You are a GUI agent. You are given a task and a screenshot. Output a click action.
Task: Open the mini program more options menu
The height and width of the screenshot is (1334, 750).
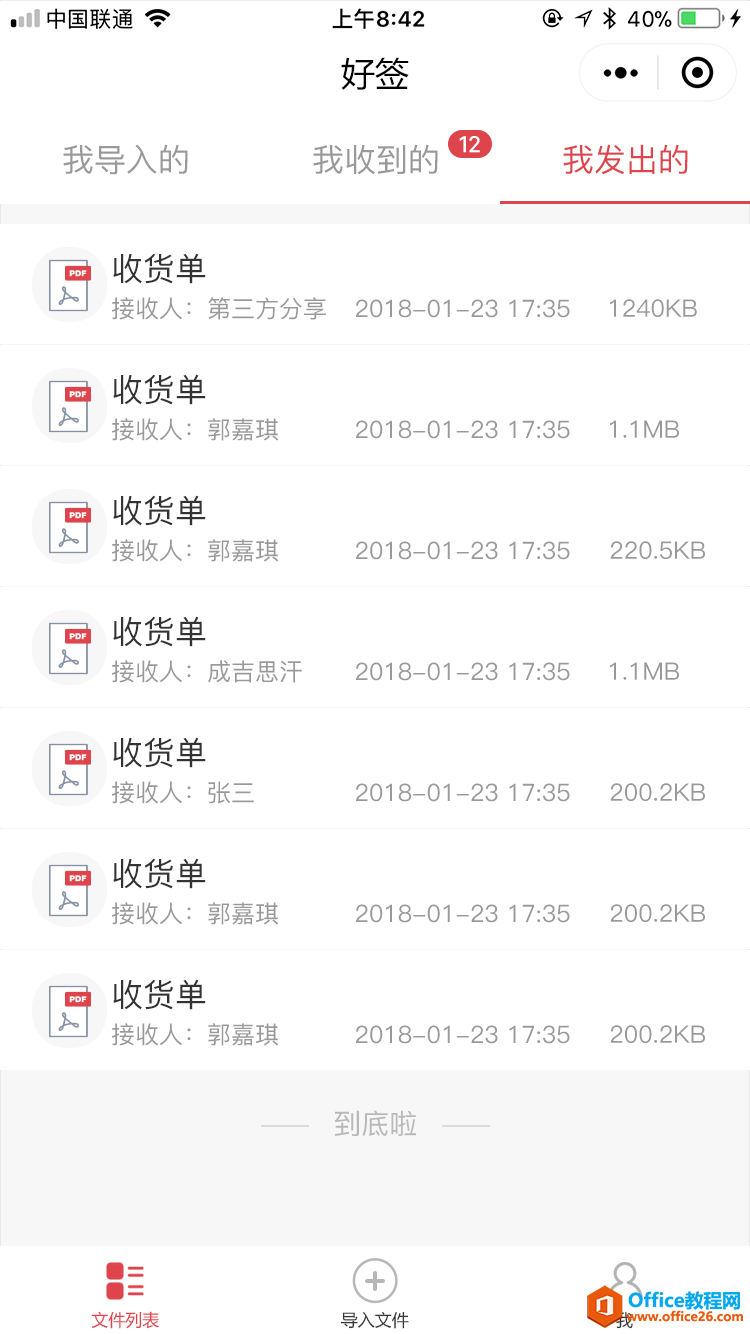click(x=621, y=73)
